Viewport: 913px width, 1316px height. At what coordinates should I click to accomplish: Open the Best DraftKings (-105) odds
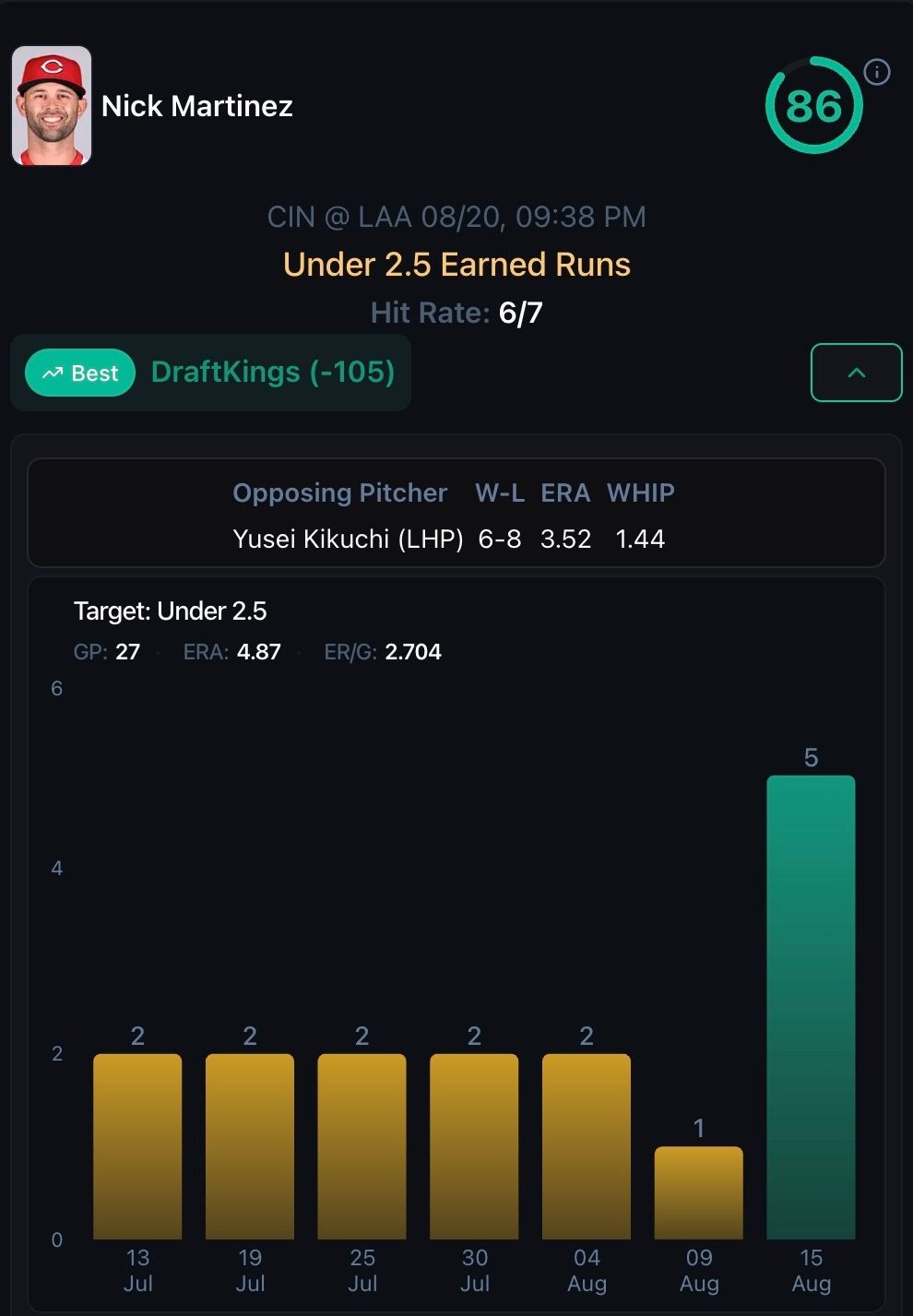[210, 373]
